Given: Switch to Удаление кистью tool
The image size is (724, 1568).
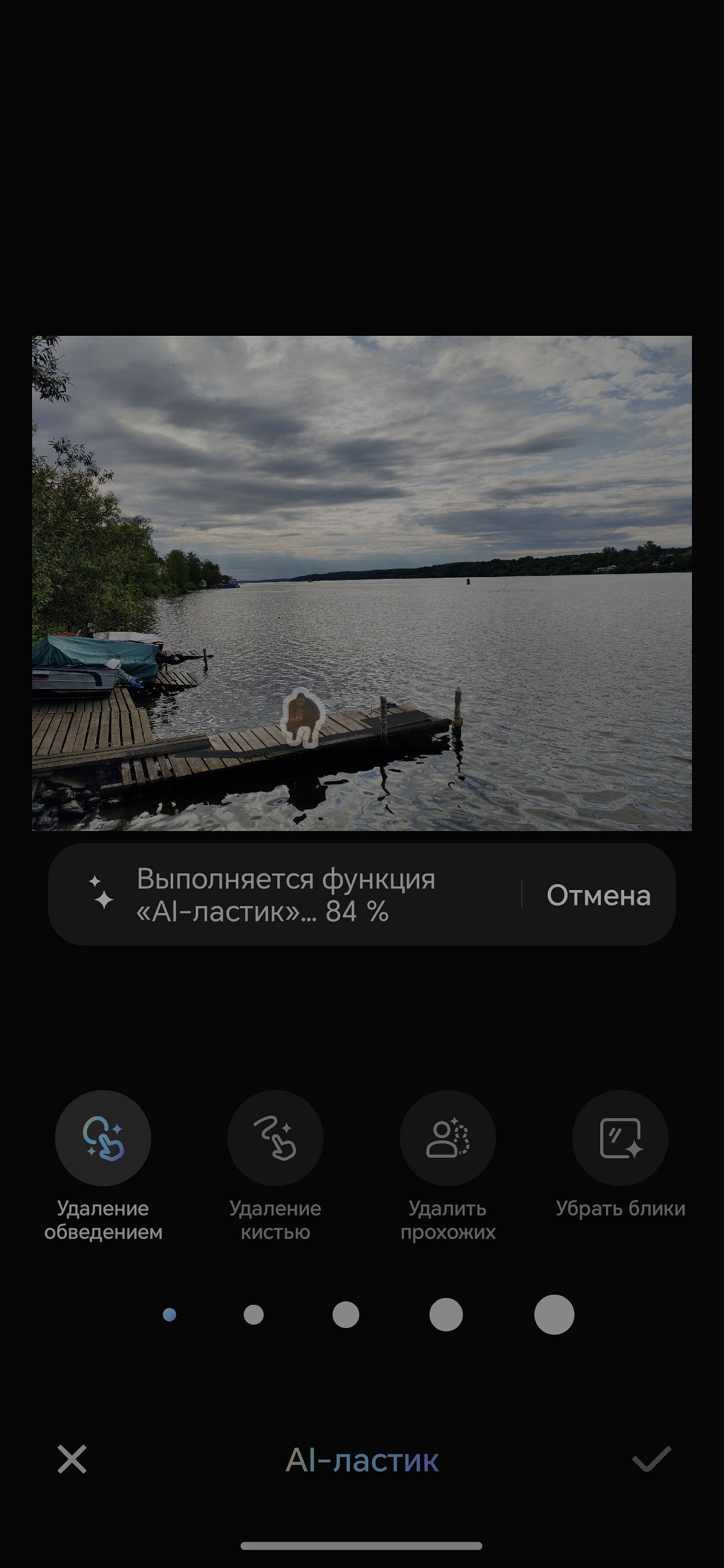Looking at the screenshot, I should point(275,1138).
